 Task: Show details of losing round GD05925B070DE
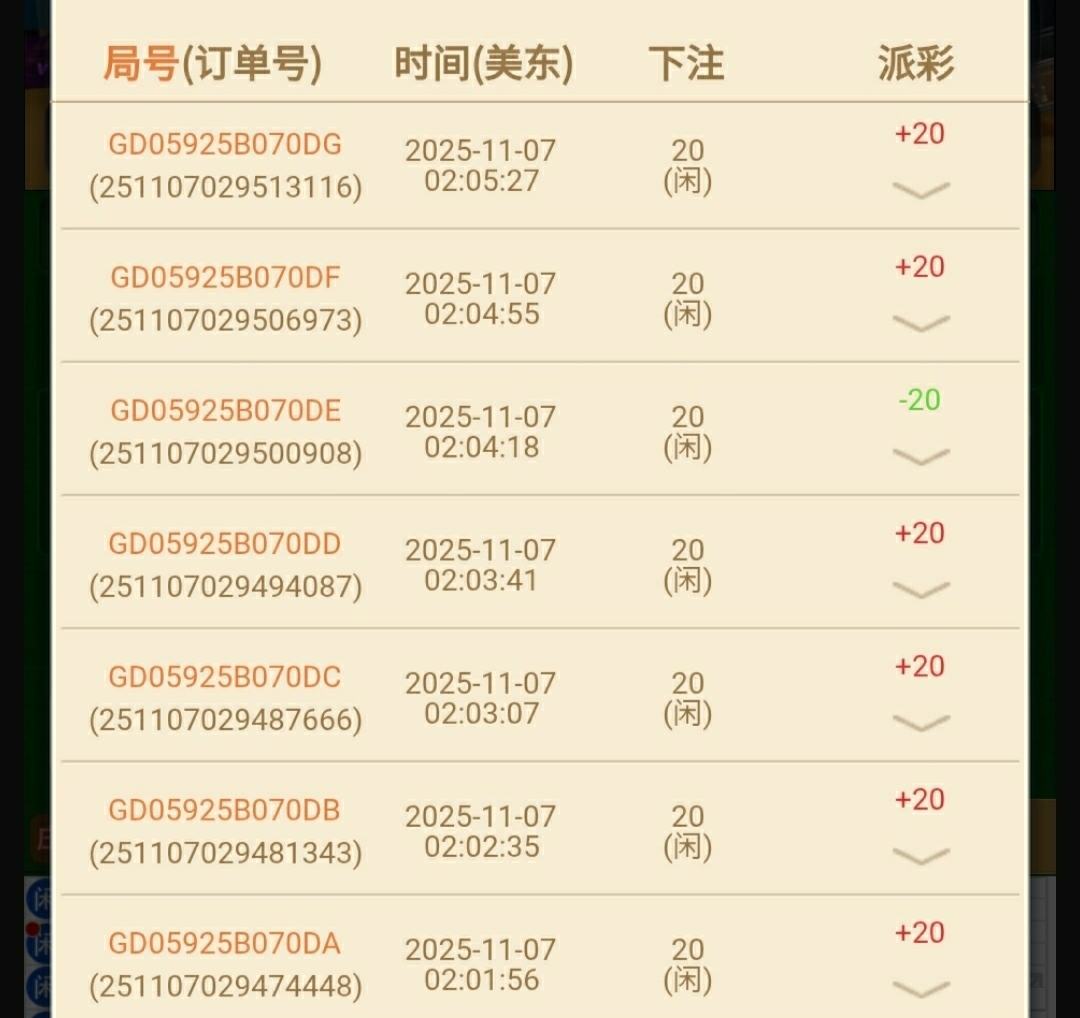pyautogui.click(x=920, y=456)
